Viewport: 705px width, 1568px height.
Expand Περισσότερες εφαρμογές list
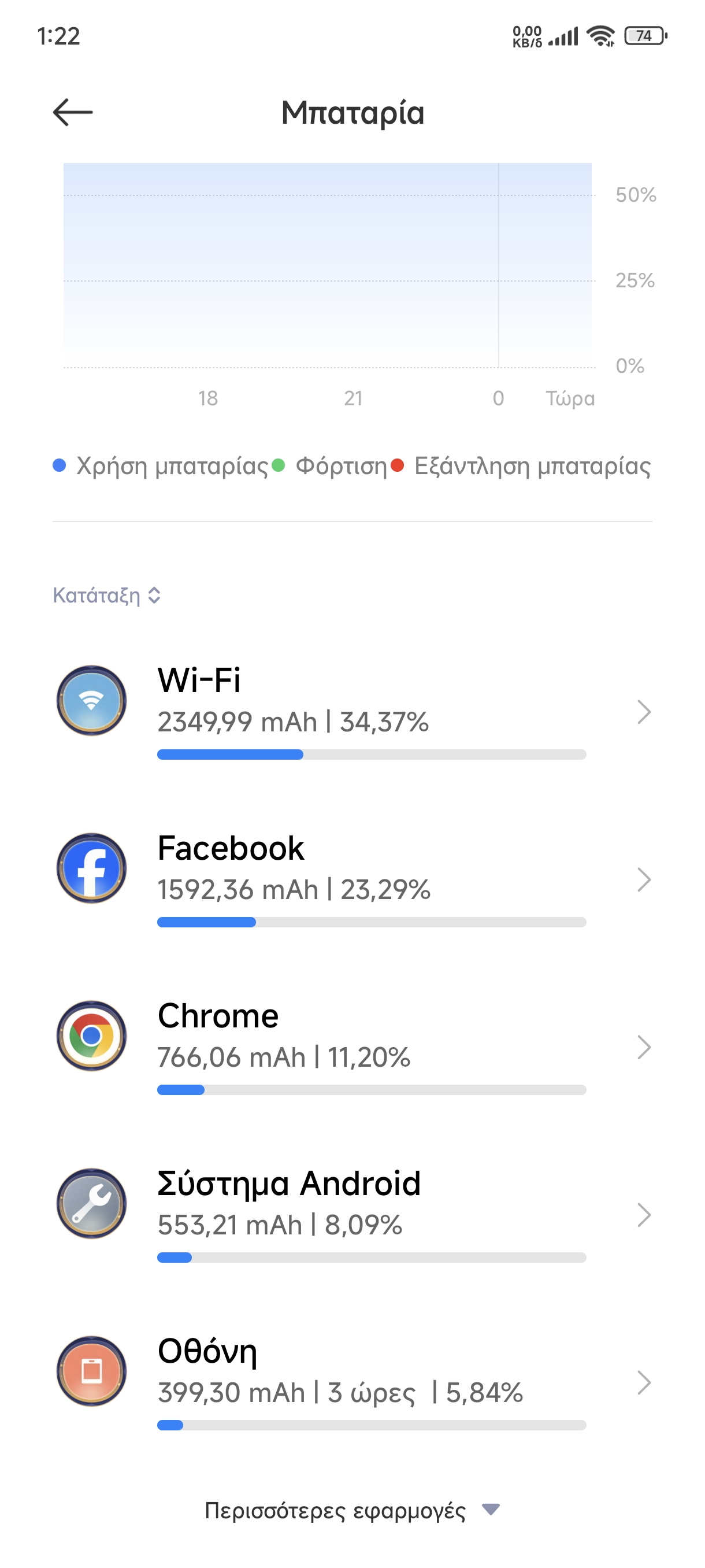click(x=351, y=1510)
